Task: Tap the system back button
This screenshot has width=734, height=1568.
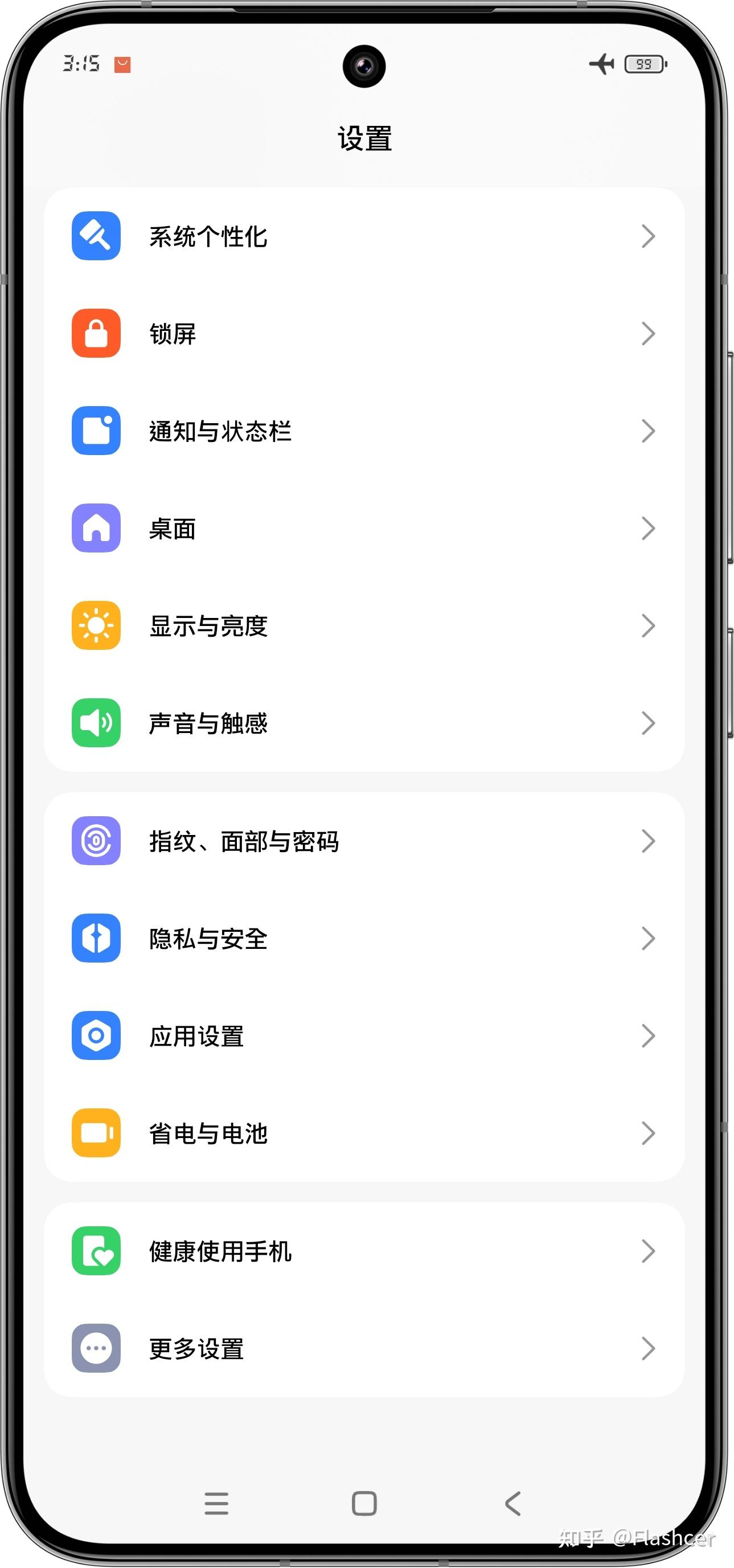Action: 512,1504
